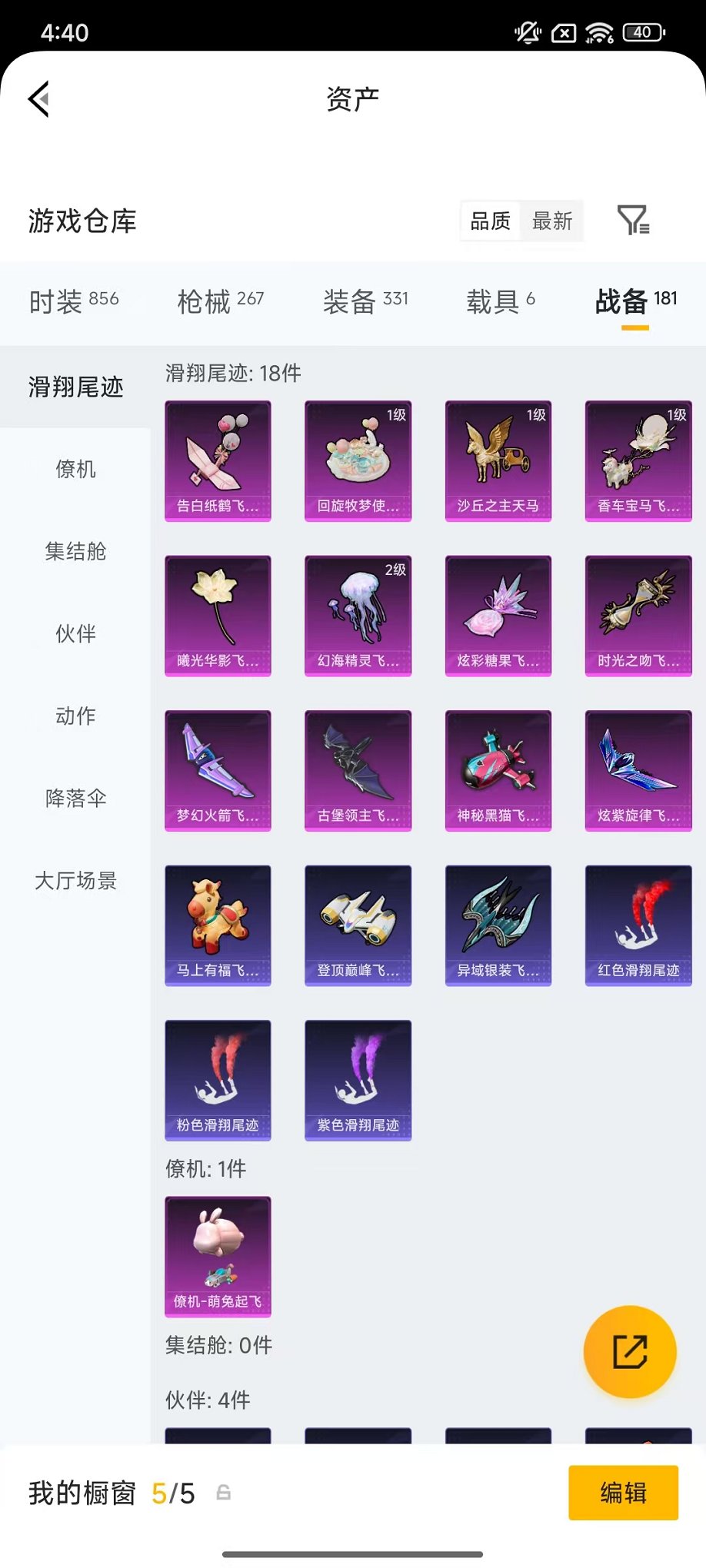Open the 紫色滑翔尾迹 purple trail item
706x1568 pixels.
tap(358, 1080)
